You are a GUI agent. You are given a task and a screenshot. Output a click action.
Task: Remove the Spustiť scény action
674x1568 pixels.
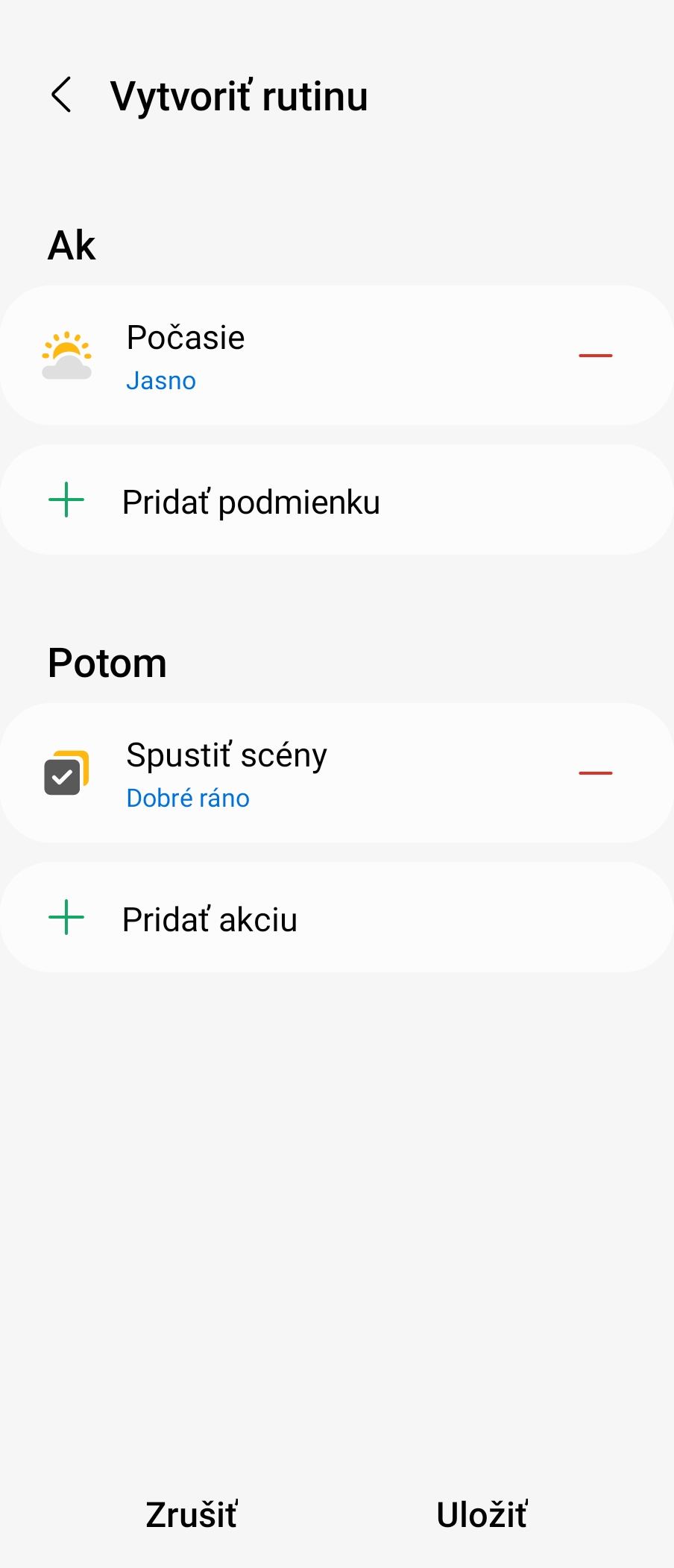click(595, 773)
